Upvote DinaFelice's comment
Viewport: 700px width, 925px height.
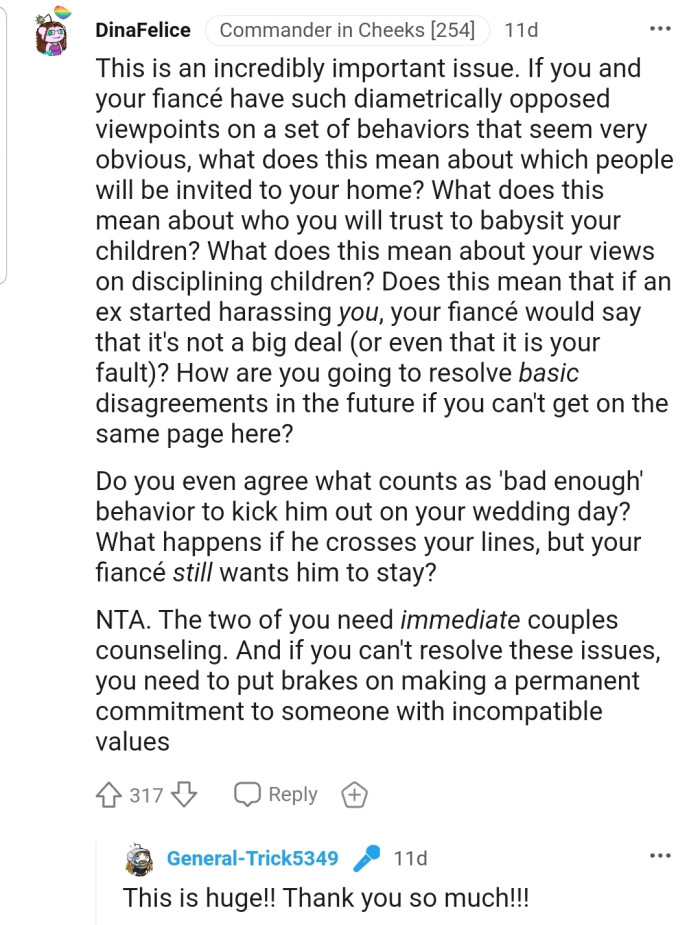tap(109, 795)
